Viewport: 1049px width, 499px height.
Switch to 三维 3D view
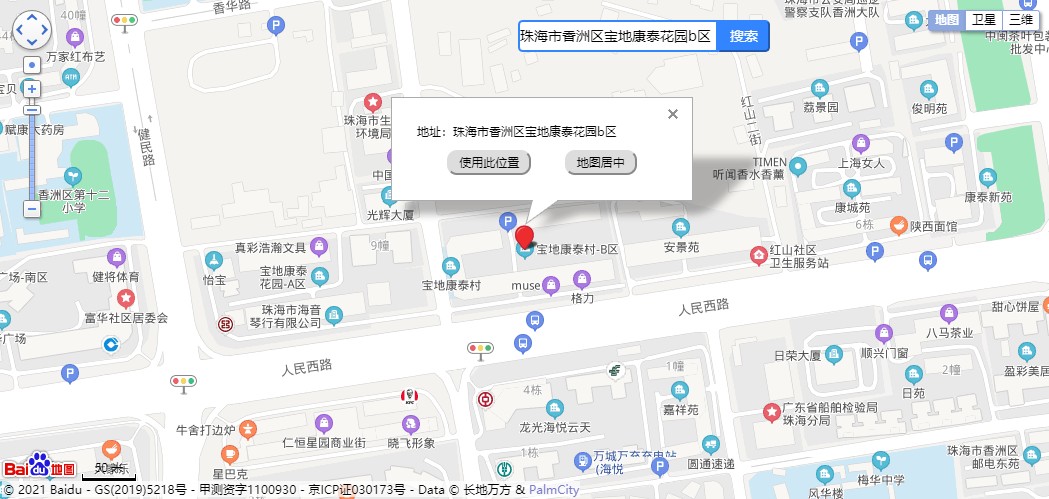click(x=1020, y=19)
